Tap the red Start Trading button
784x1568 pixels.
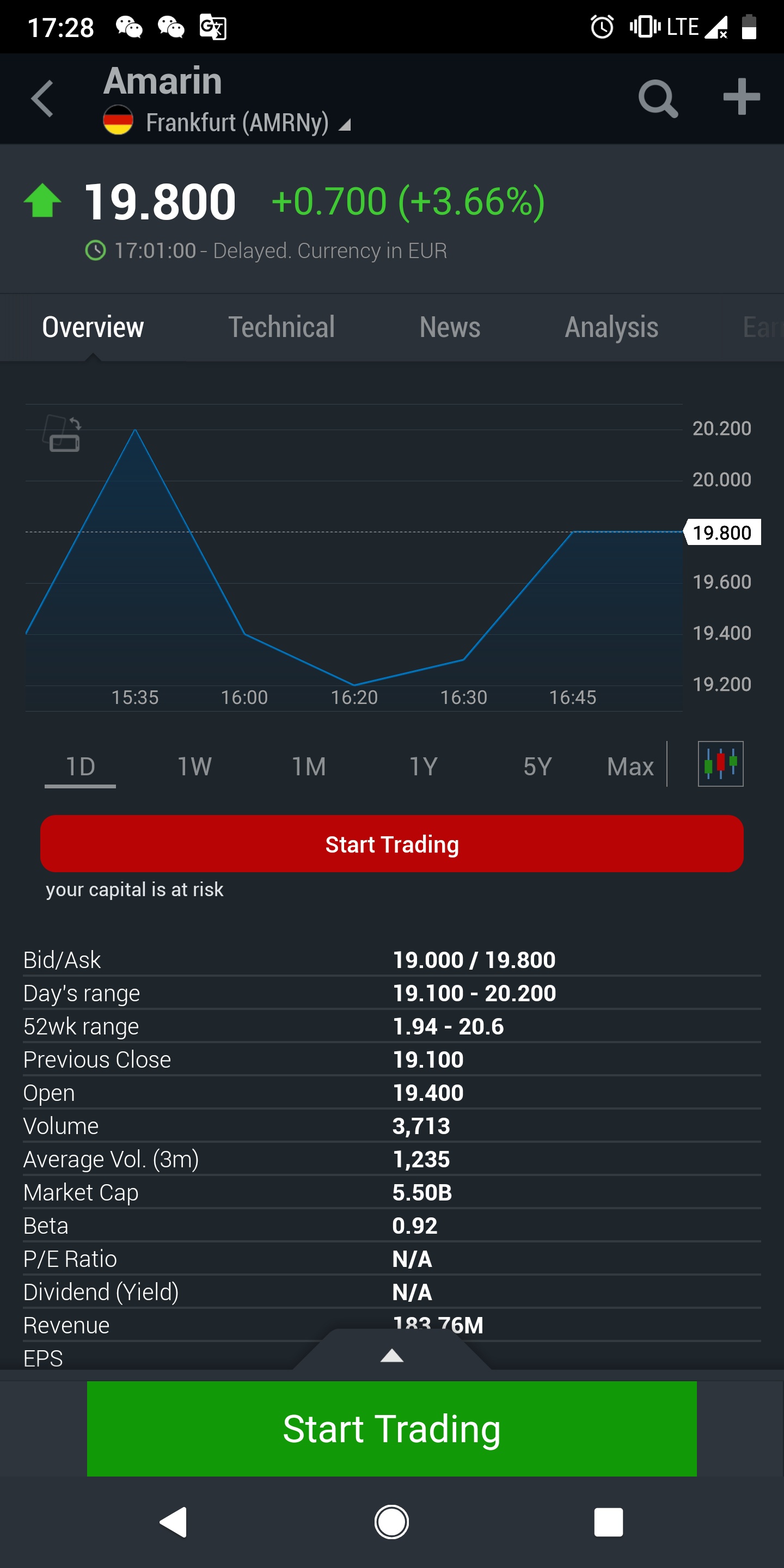click(391, 844)
